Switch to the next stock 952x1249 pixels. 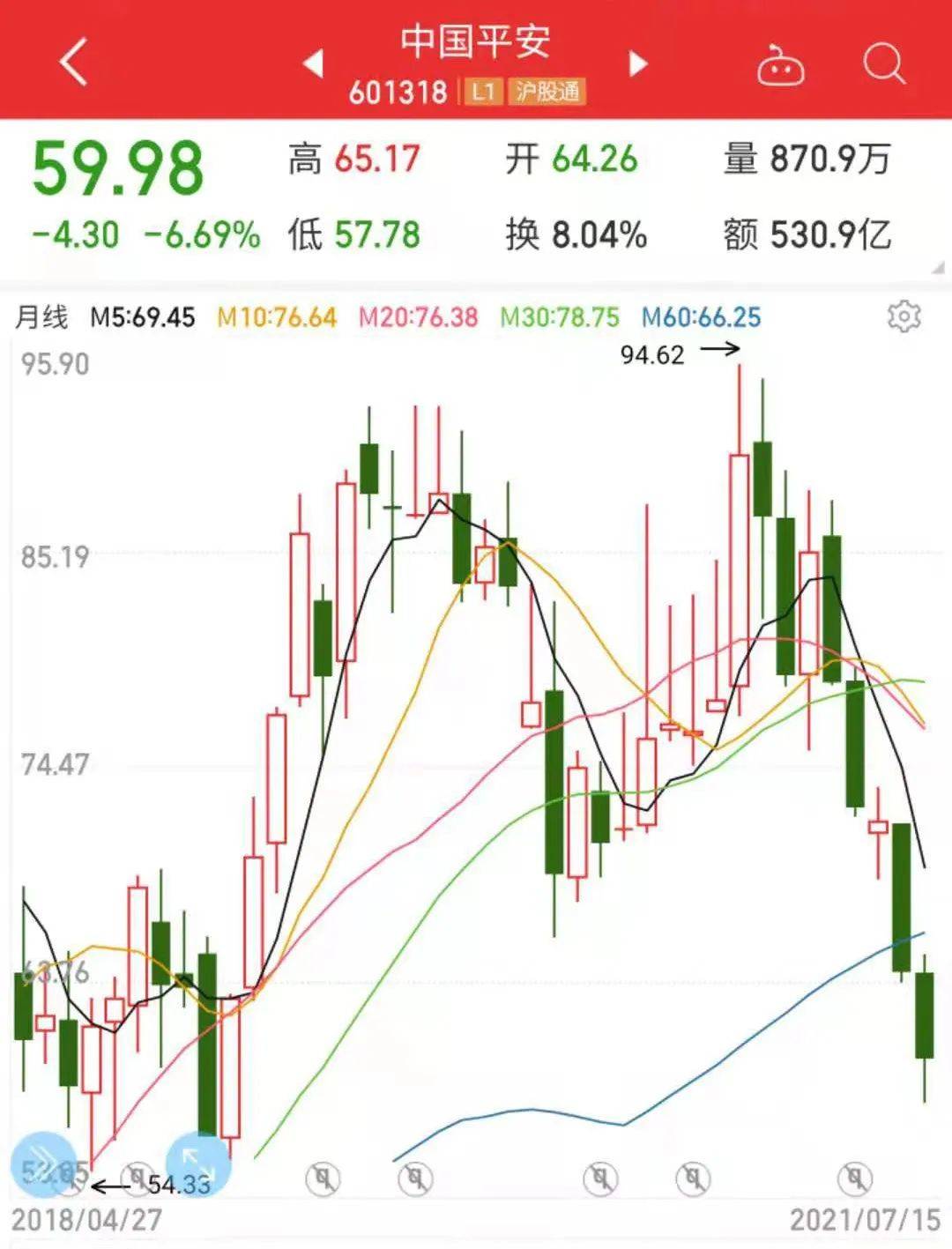click(638, 63)
